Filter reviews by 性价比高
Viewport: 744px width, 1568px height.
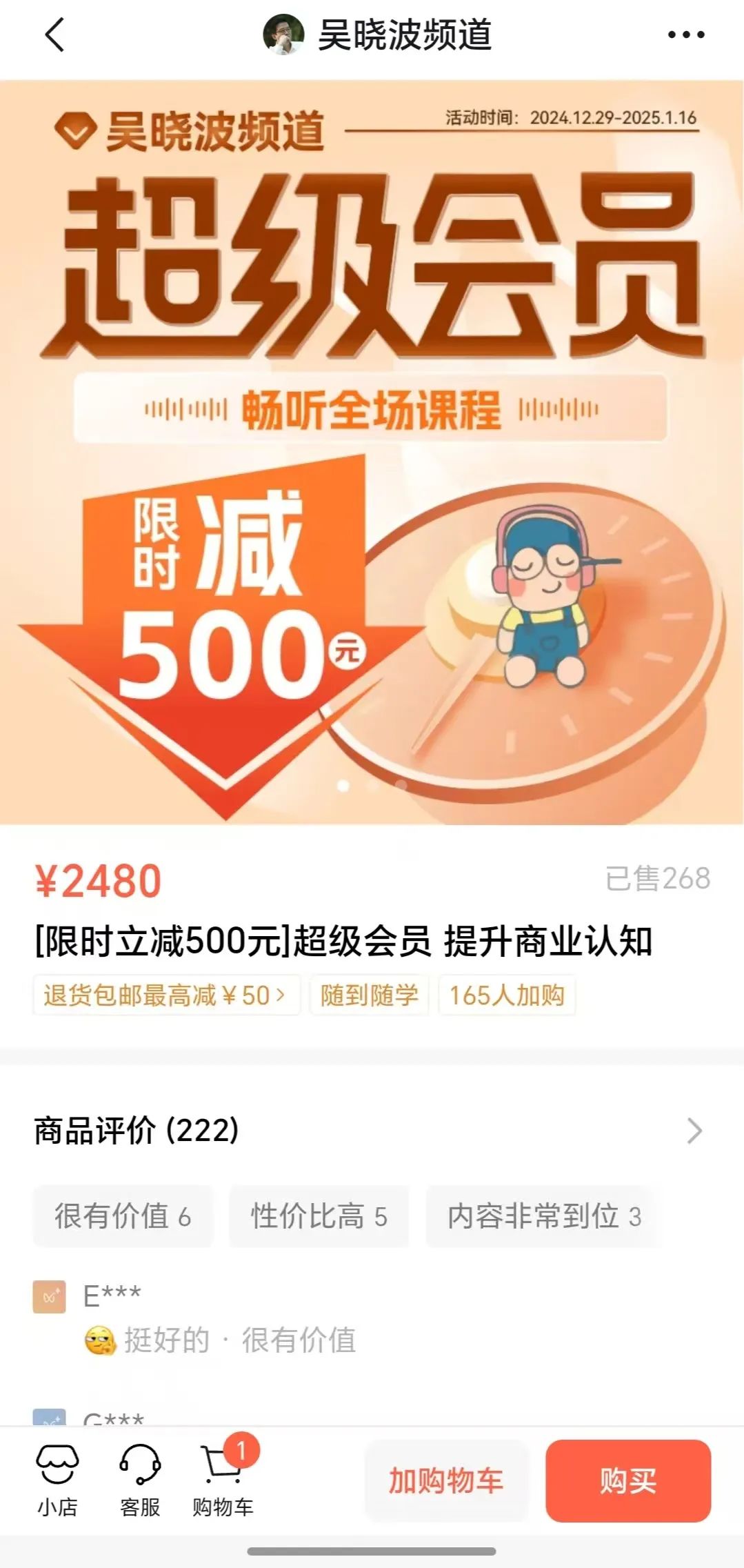(319, 1216)
